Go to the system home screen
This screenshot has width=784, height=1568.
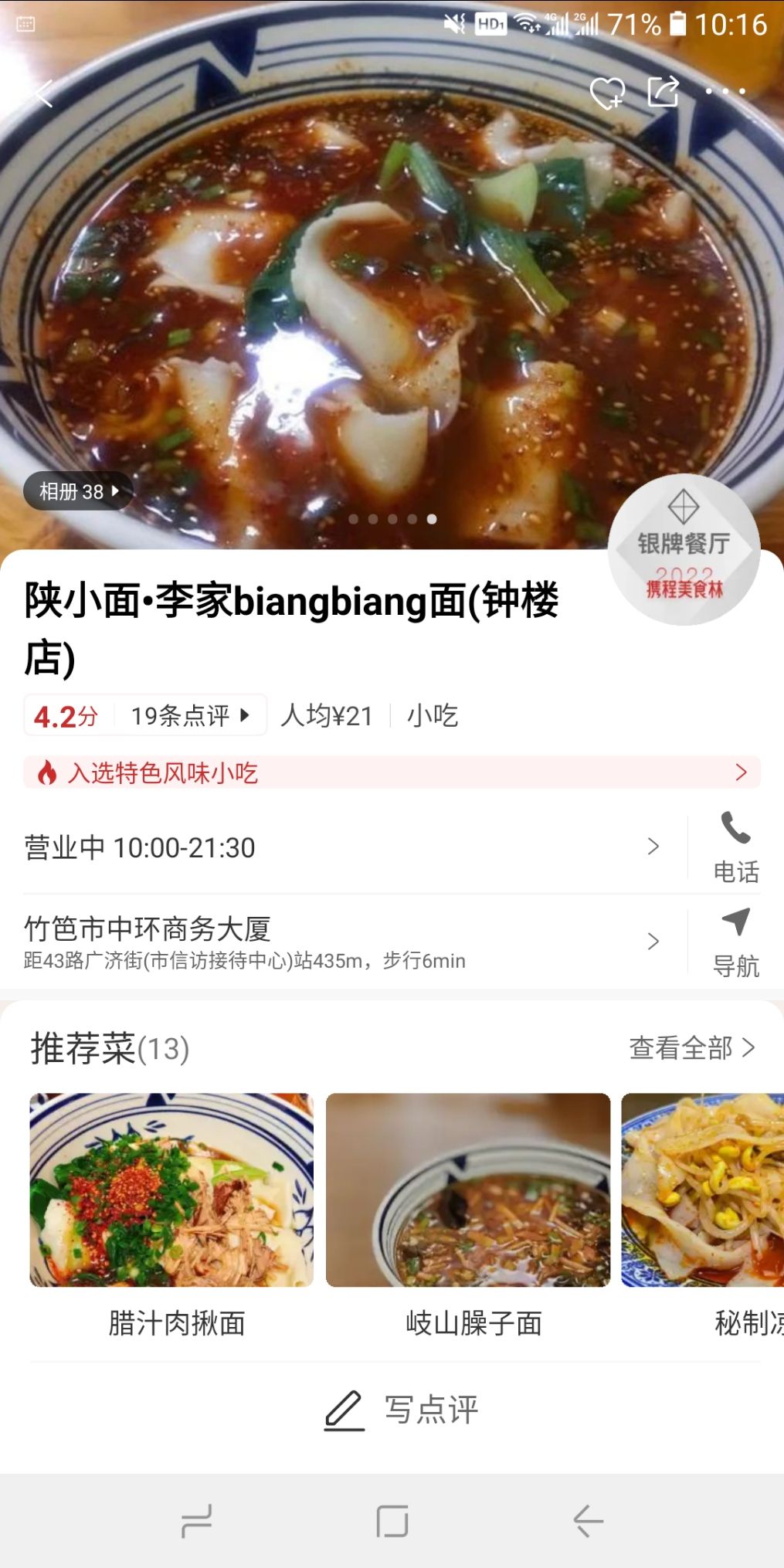392,1522
